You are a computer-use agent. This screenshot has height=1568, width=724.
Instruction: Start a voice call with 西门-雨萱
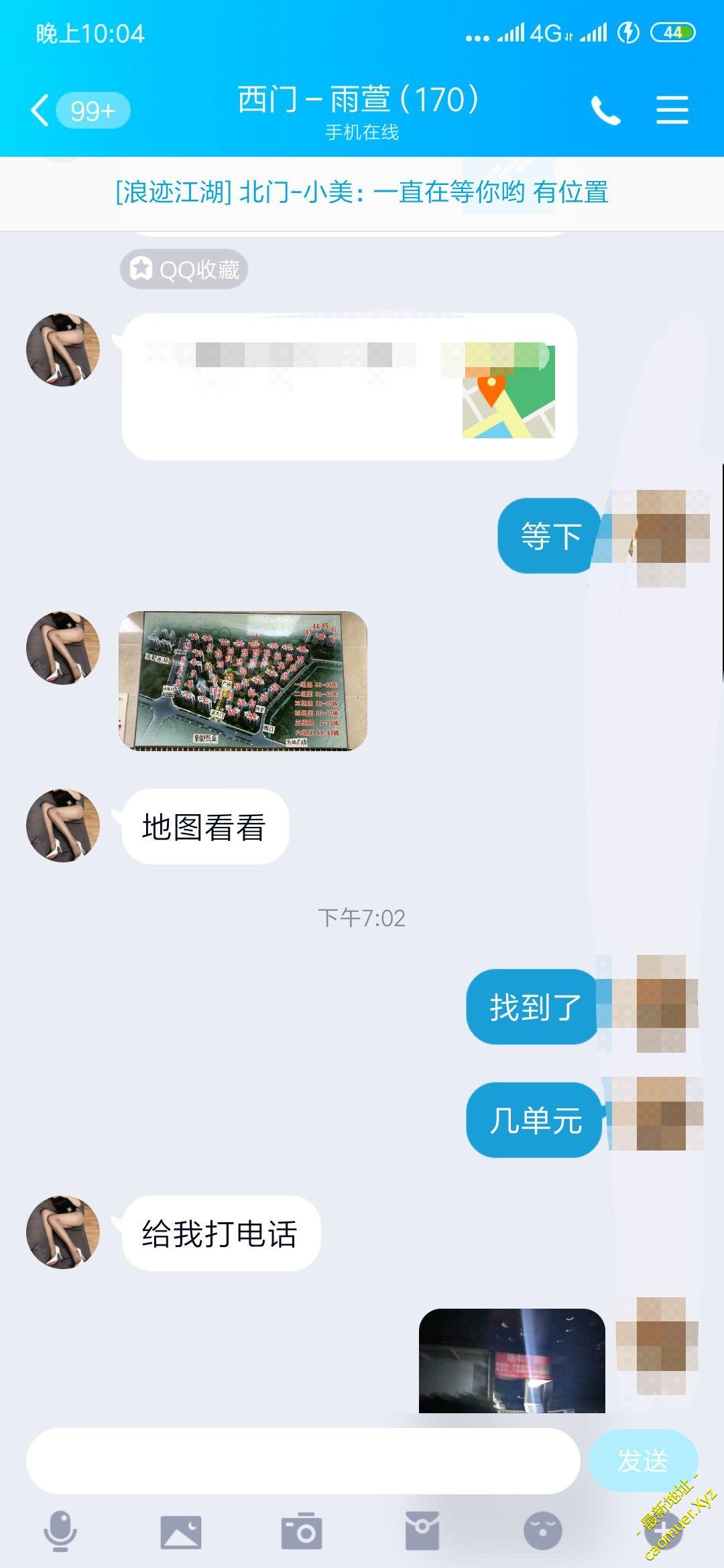coord(605,111)
